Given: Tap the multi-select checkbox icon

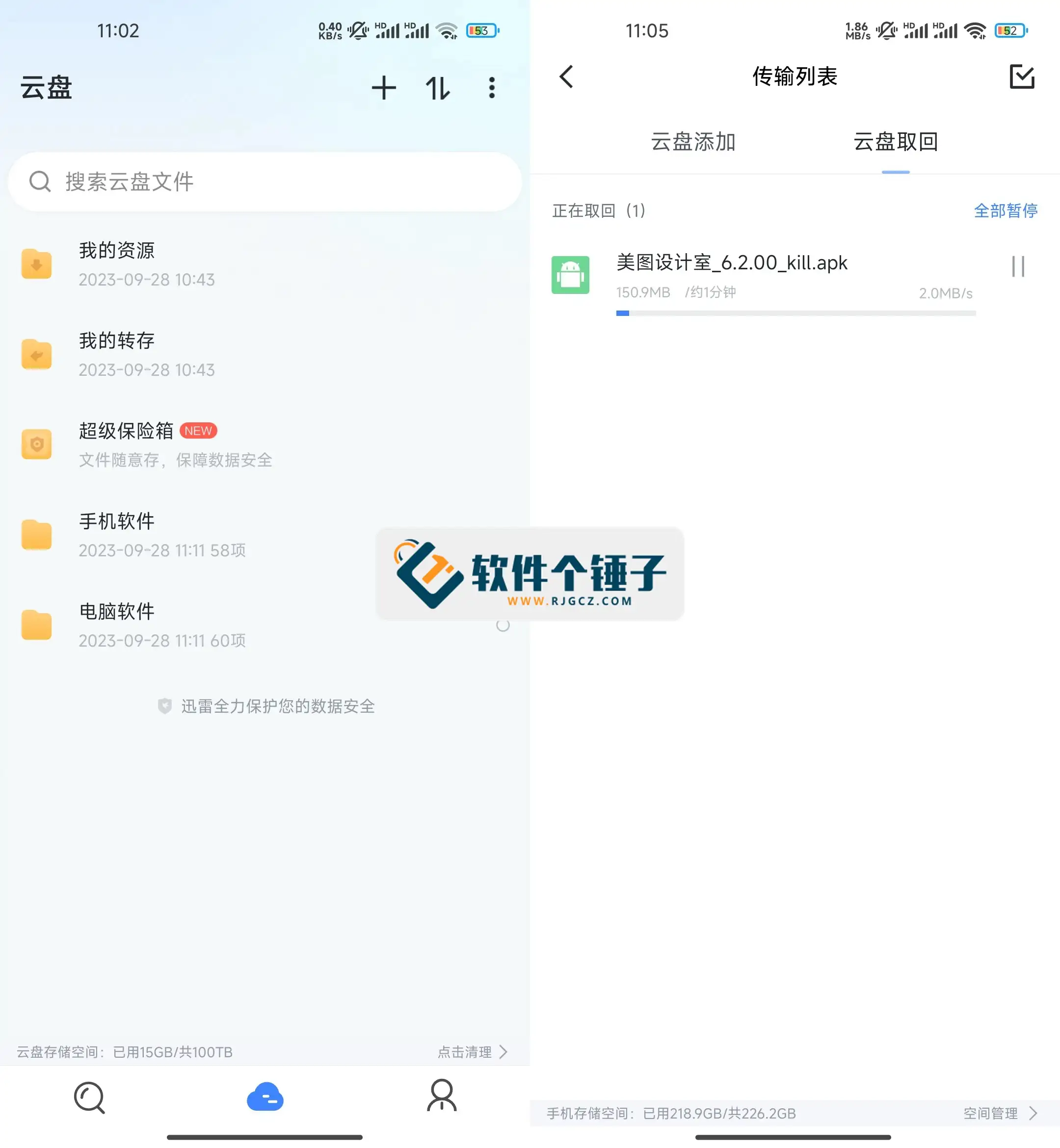Looking at the screenshot, I should (1022, 77).
